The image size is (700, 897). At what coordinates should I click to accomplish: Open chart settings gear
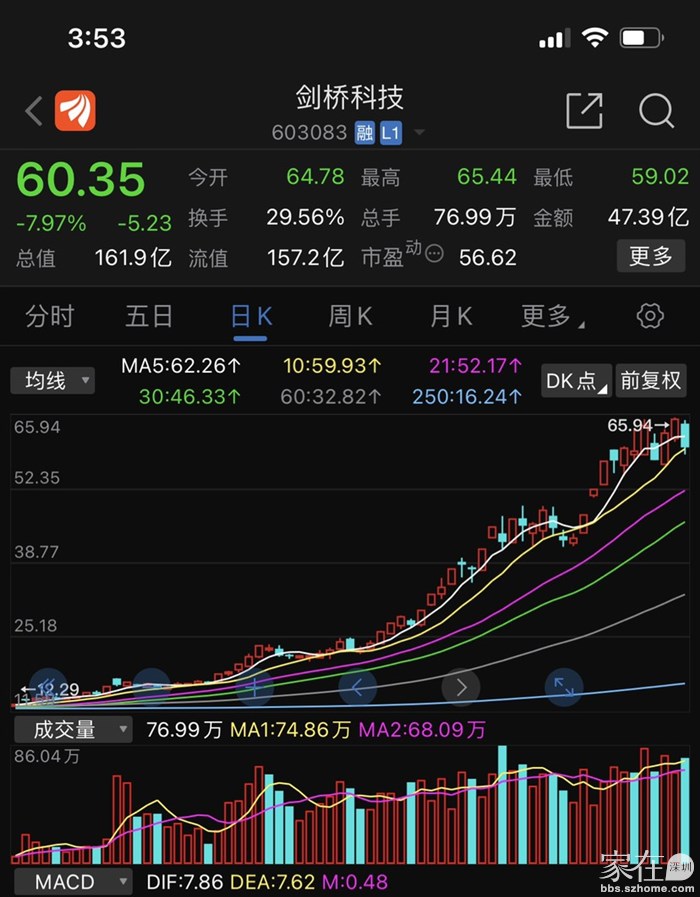coord(650,317)
